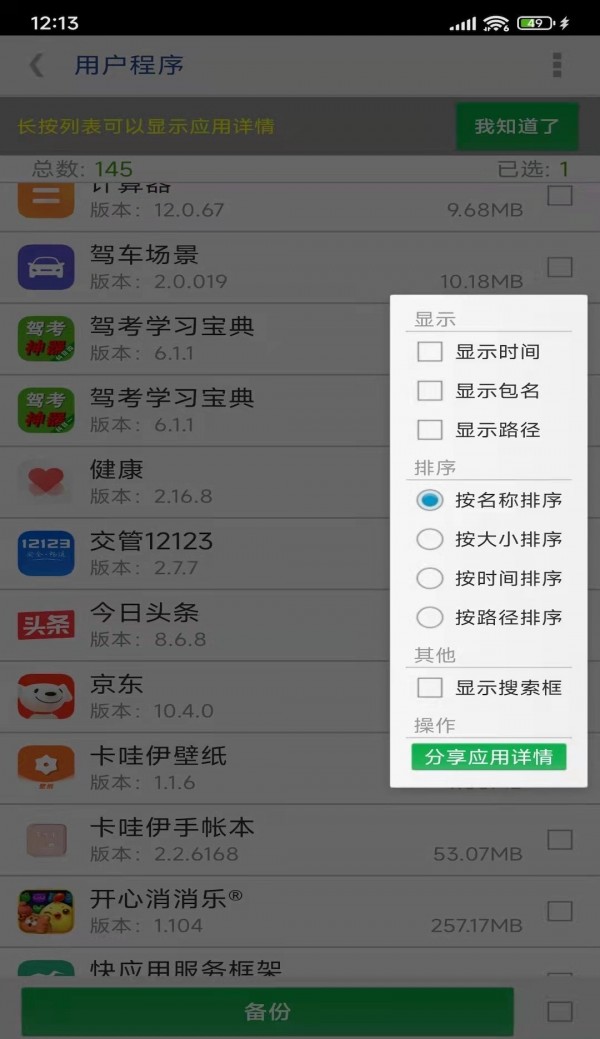Go back using the top-left arrow

click(37, 66)
